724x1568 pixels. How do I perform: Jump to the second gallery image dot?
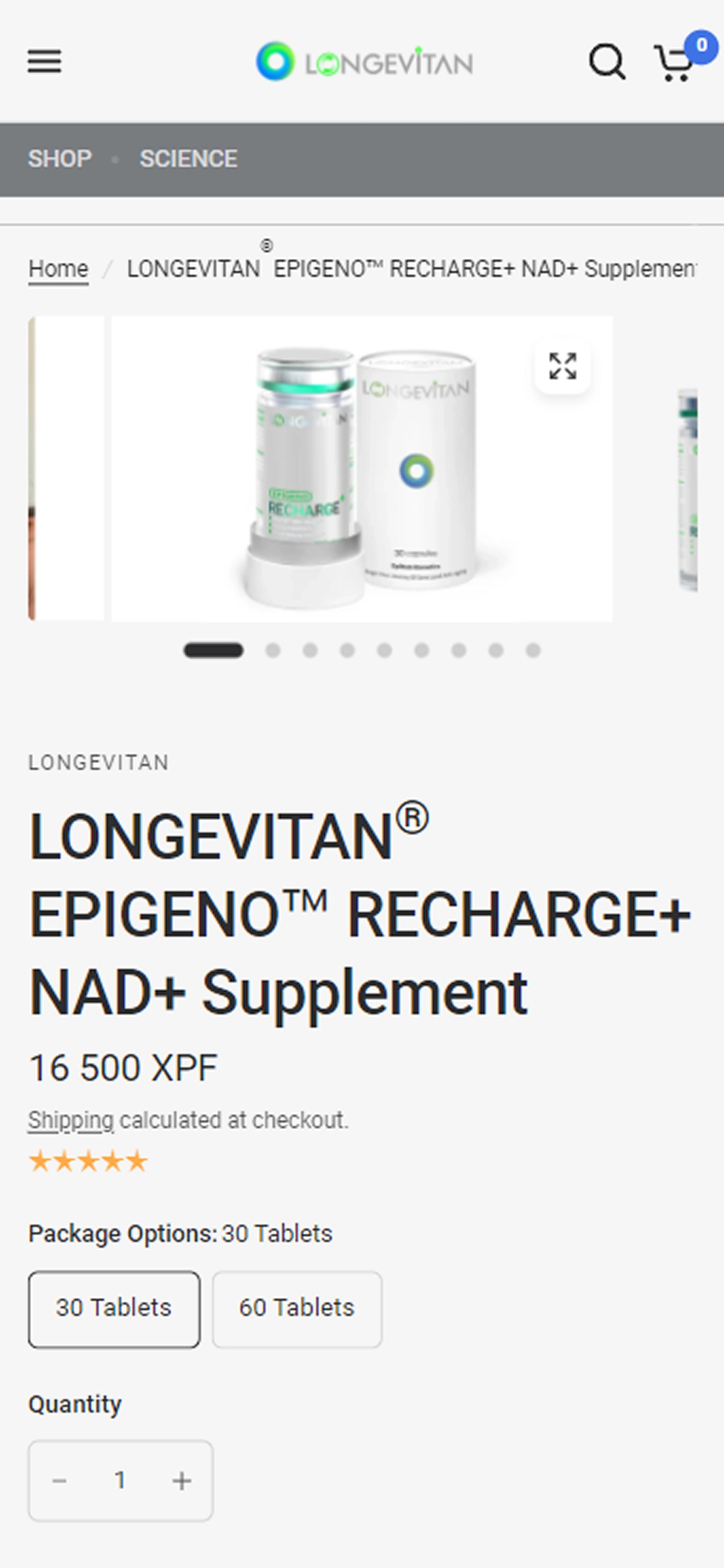[273, 651]
